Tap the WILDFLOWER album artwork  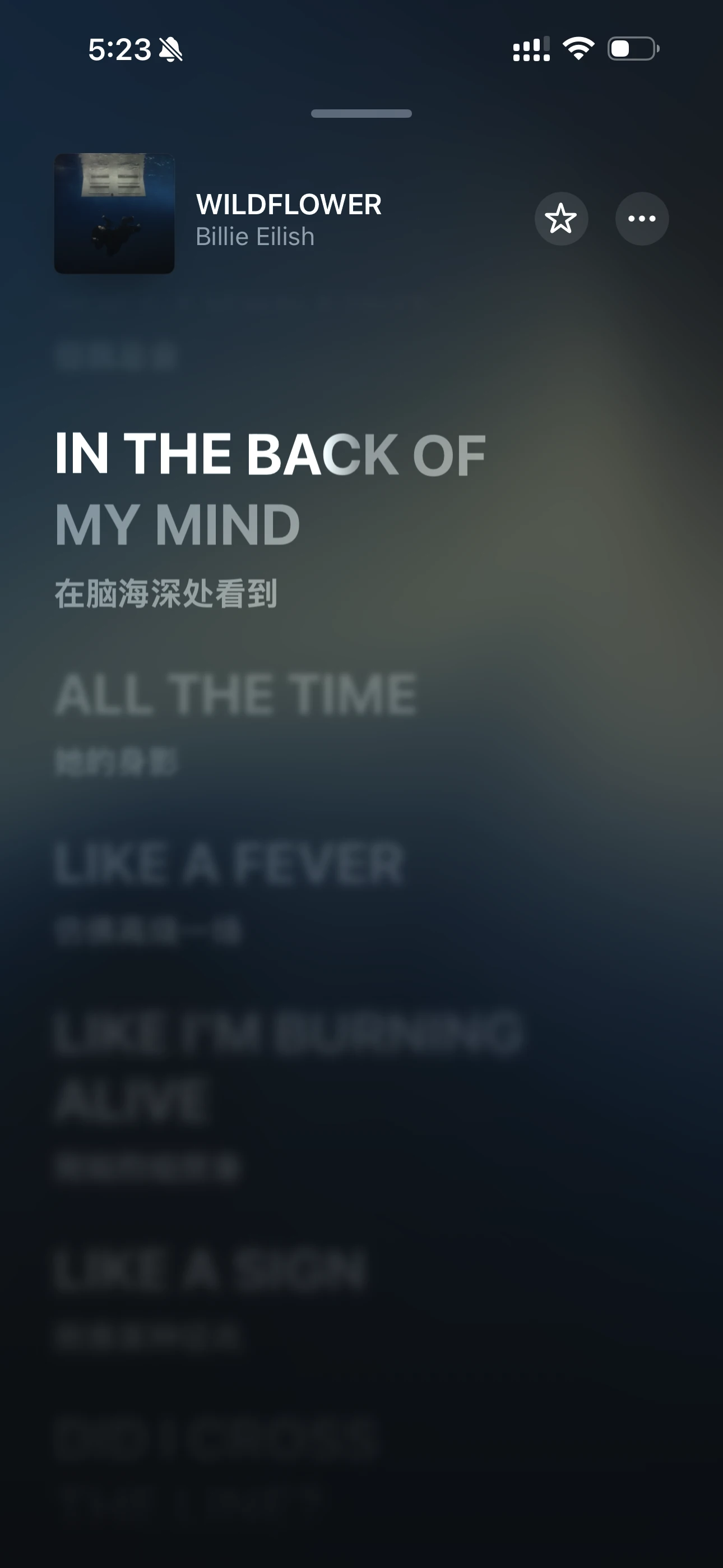tap(114, 214)
